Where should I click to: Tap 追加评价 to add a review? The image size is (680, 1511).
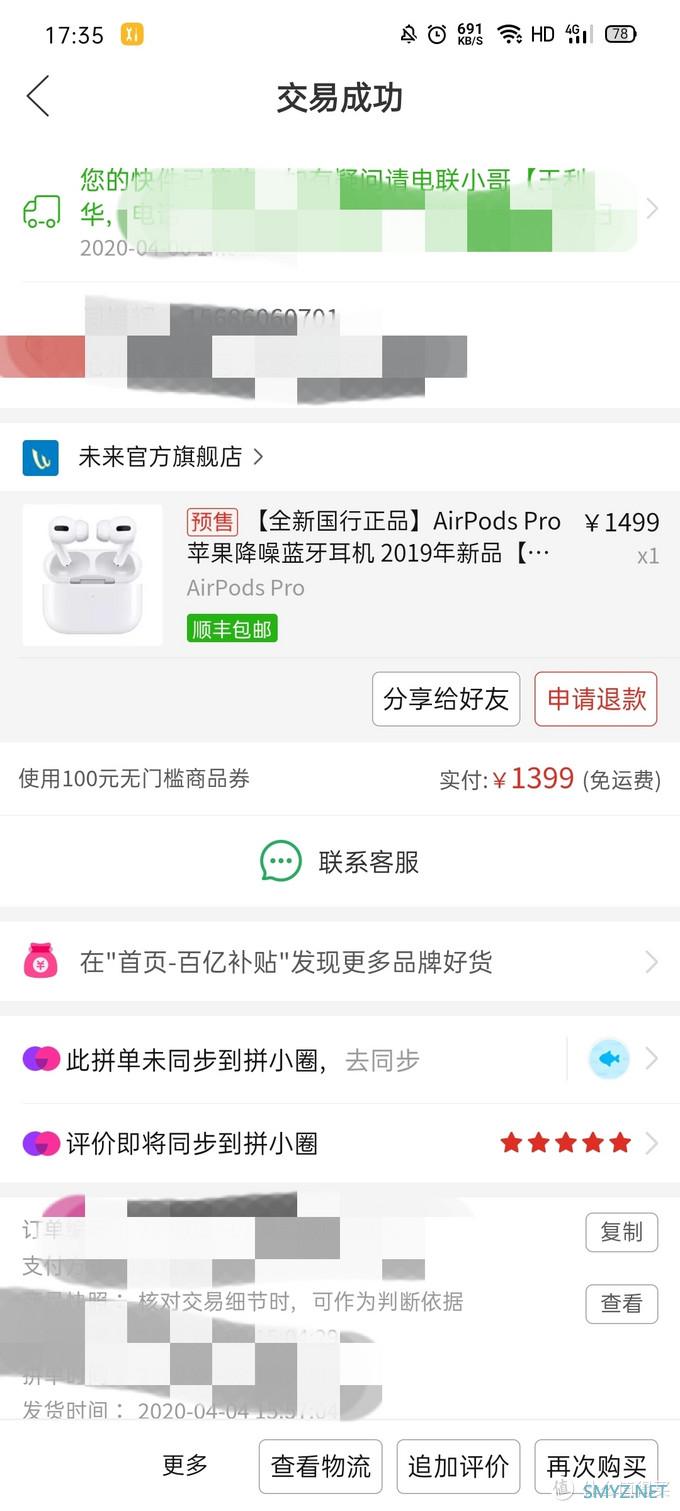tap(459, 1467)
